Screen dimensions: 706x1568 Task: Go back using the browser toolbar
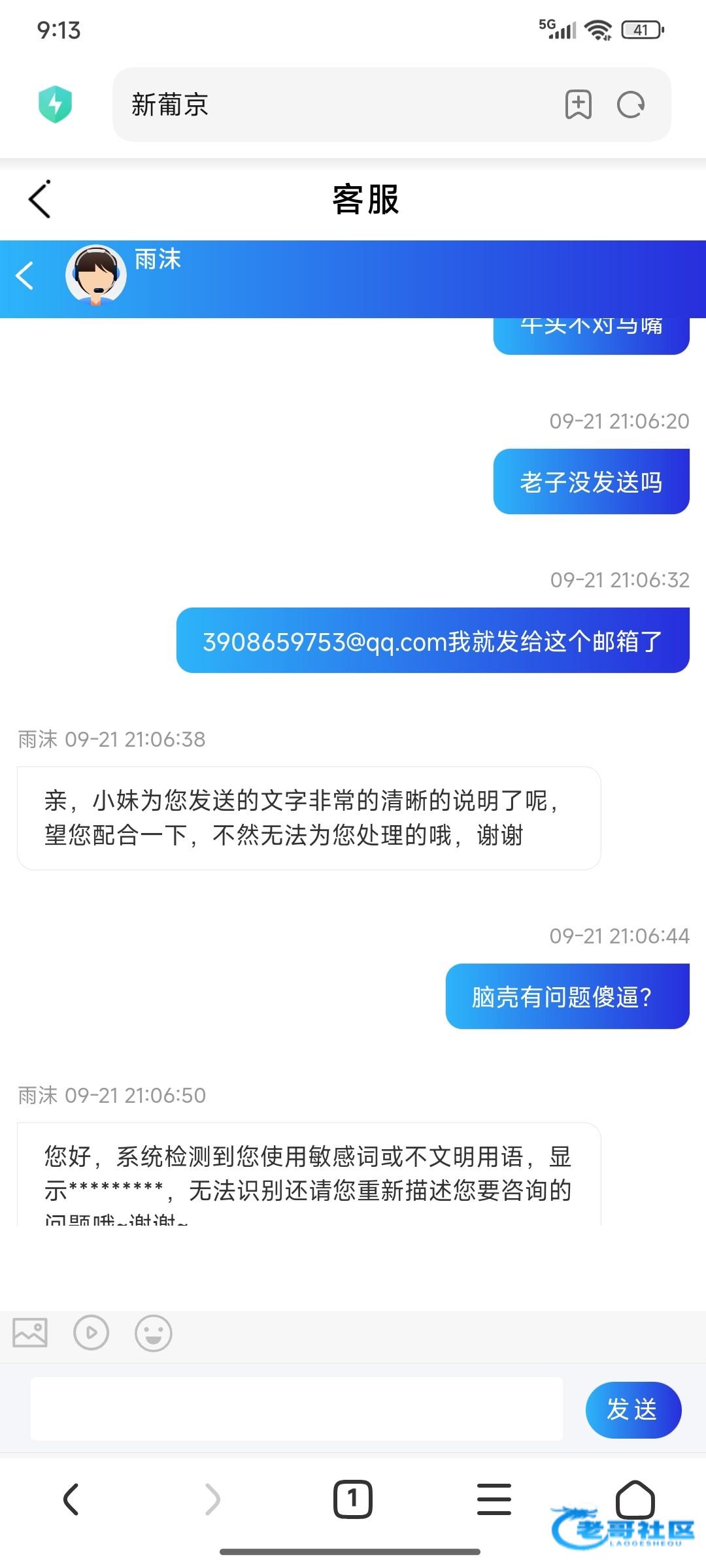pos(71,1499)
